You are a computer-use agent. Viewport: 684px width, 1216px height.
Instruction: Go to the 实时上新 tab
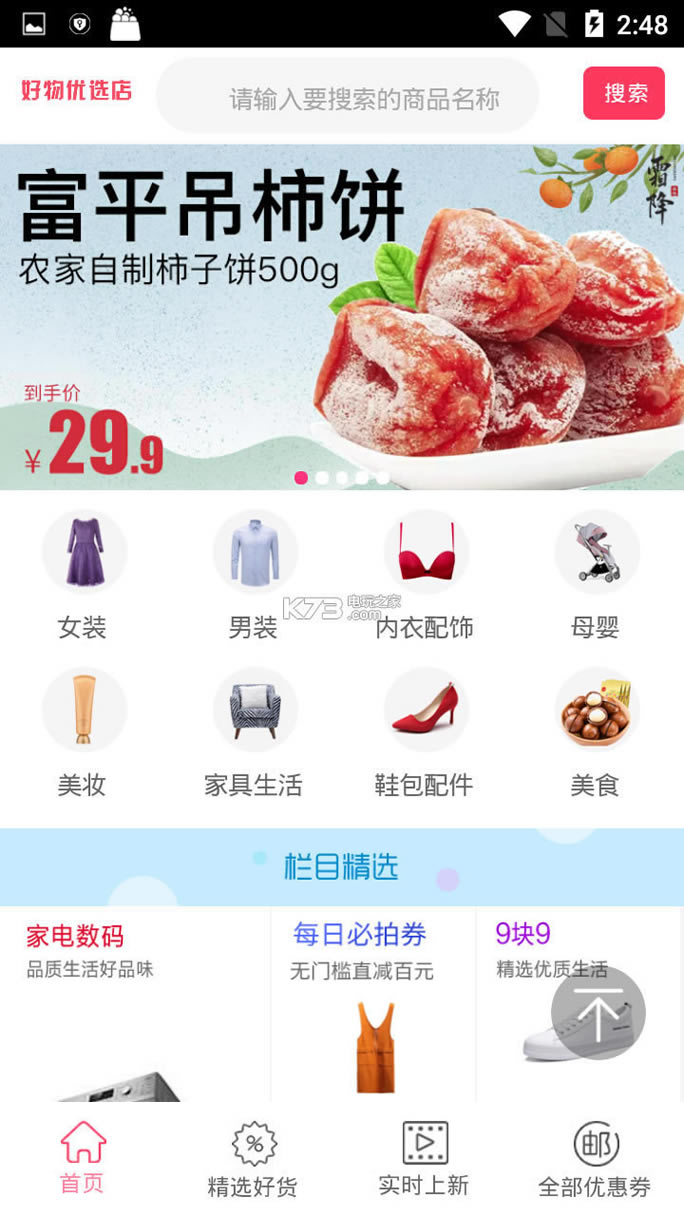click(424, 1158)
